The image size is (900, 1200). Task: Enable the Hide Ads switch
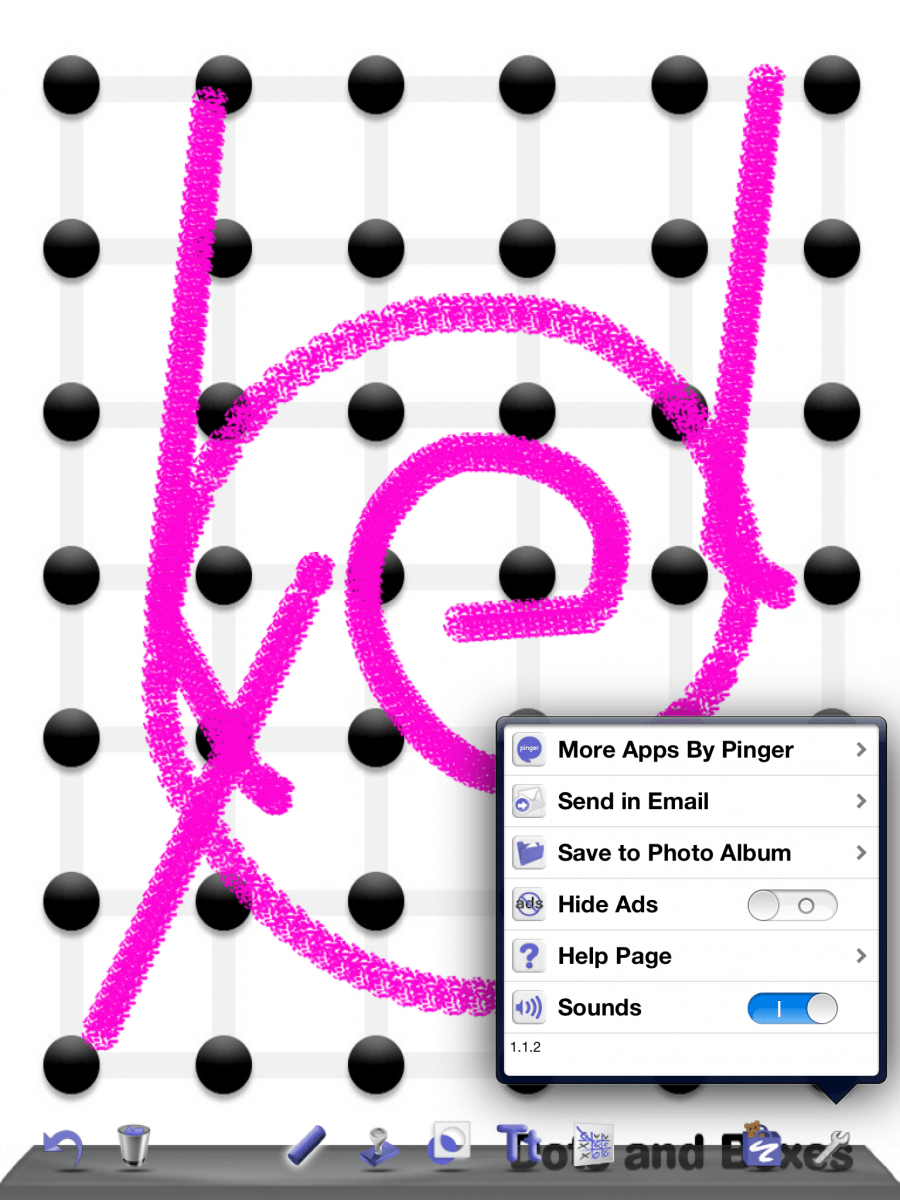point(792,905)
